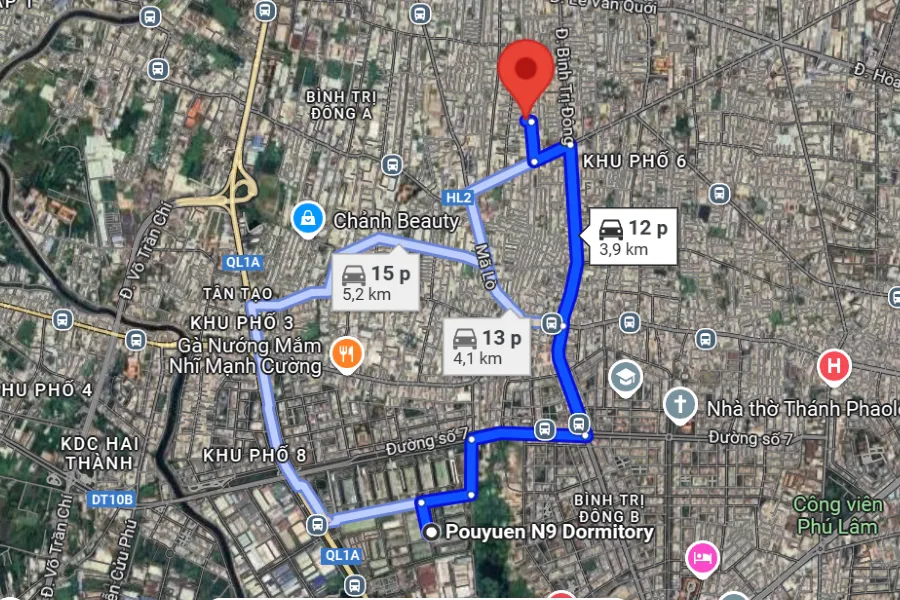
Task: Tap the Pouyuen N9 Dormitory start point
Action: click(x=431, y=533)
